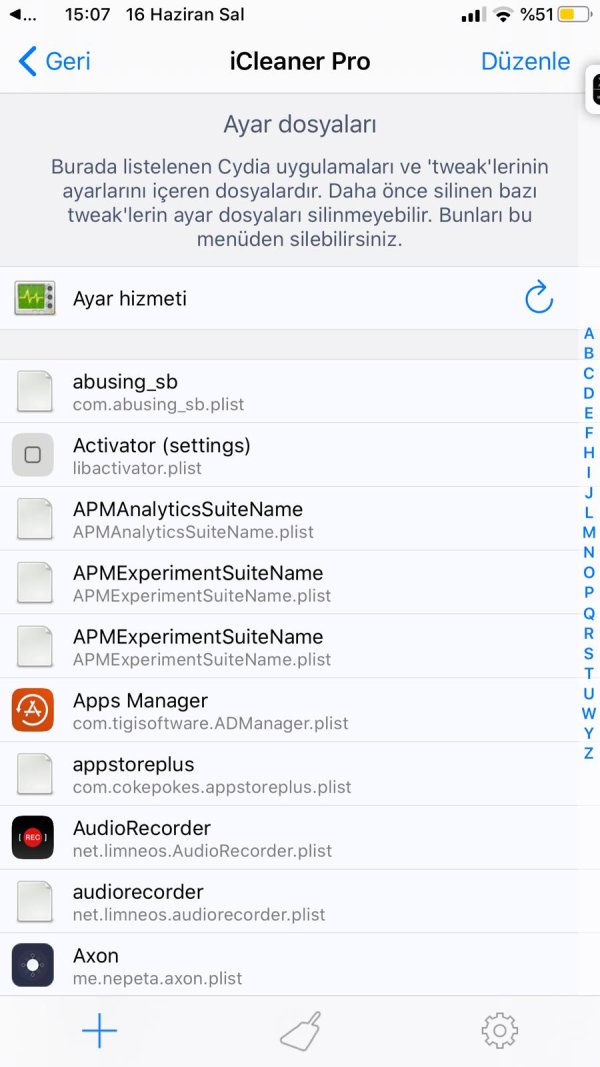Viewport: 600px width, 1067px height.
Task: Open AudioRecorder with the REC icon
Action: pyautogui.click(x=280, y=838)
